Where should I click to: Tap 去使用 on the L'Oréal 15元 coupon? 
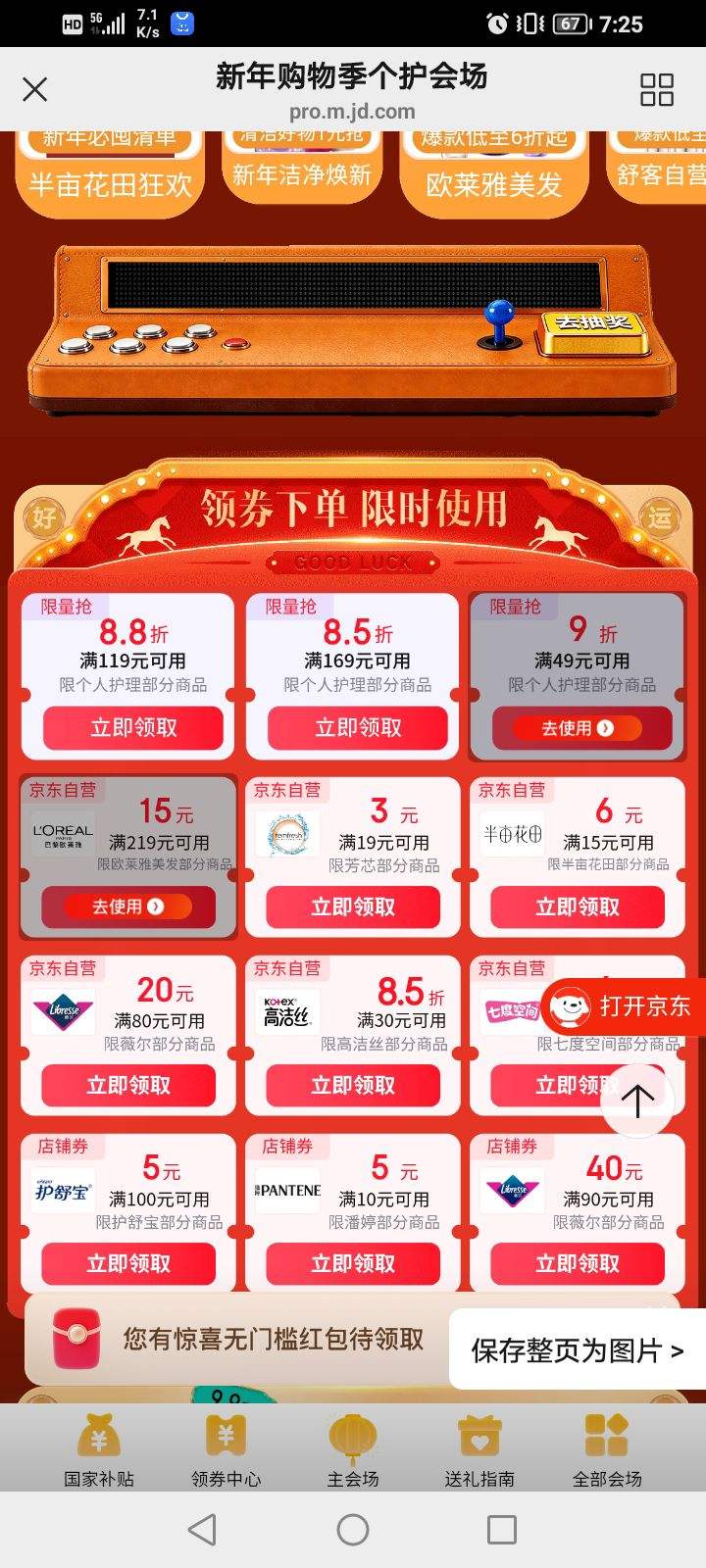pyautogui.click(x=128, y=906)
